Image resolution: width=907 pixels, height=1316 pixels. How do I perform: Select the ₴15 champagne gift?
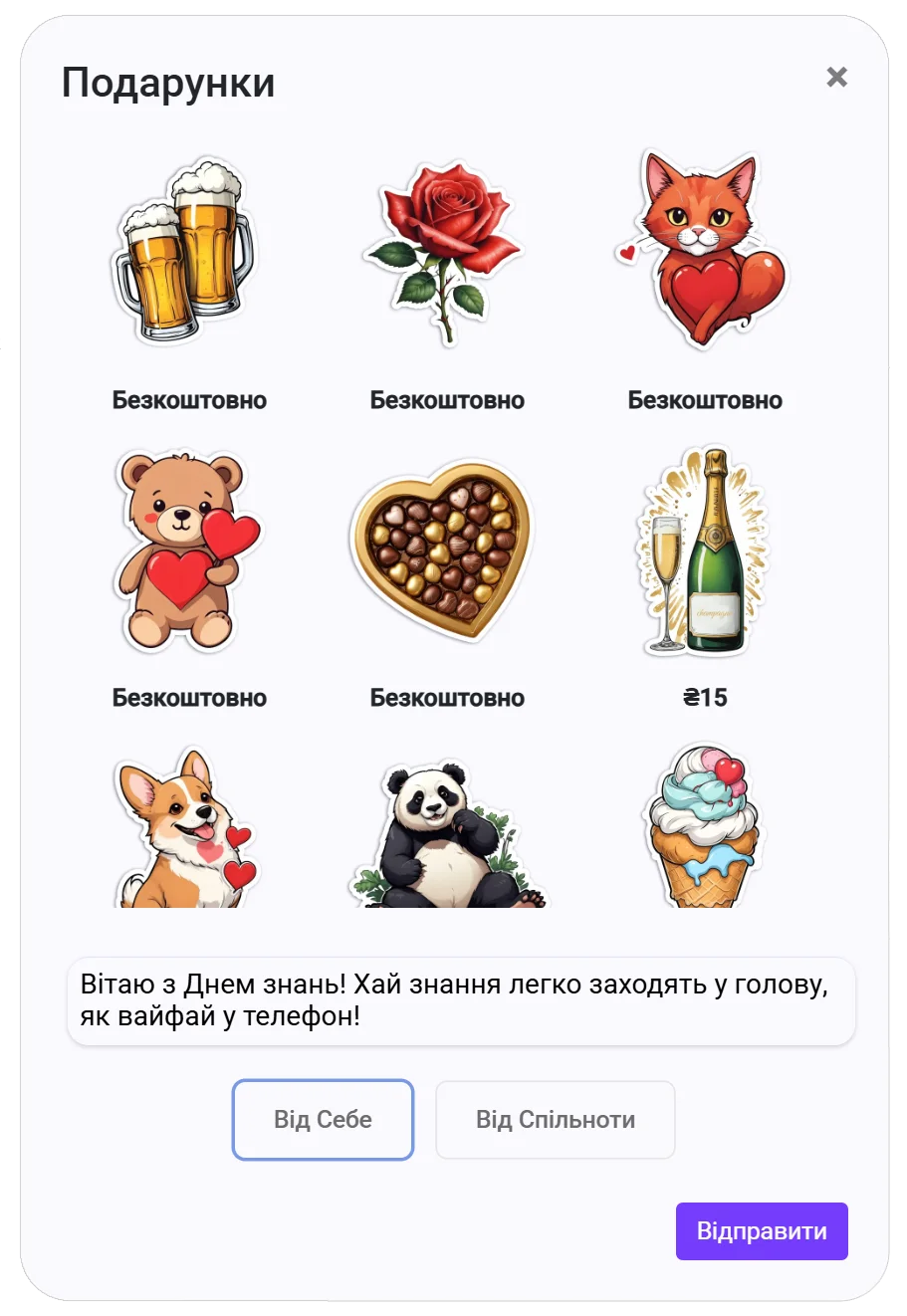pos(704,549)
